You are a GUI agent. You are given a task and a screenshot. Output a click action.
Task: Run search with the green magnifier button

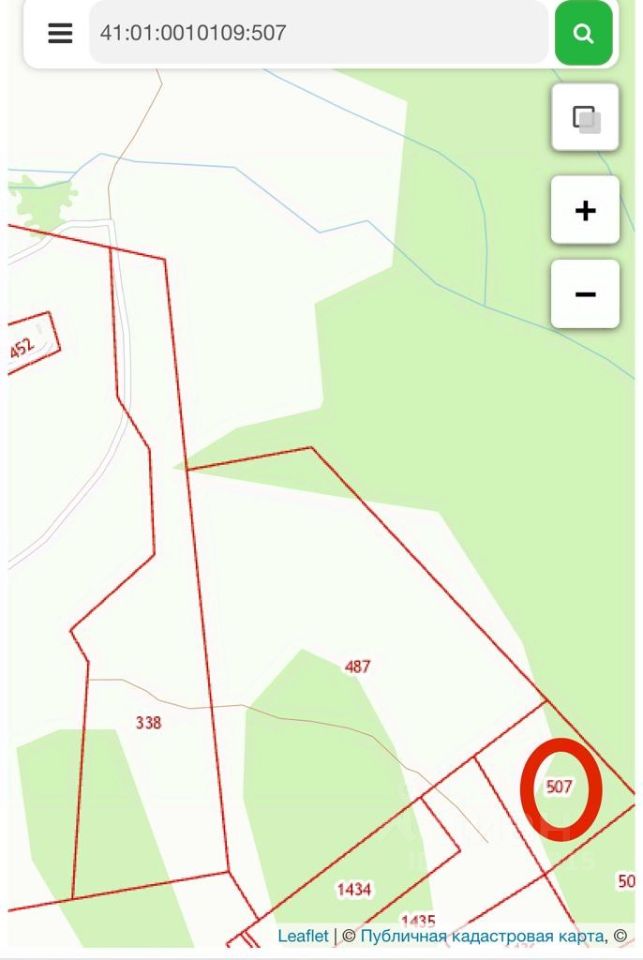(583, 33)
